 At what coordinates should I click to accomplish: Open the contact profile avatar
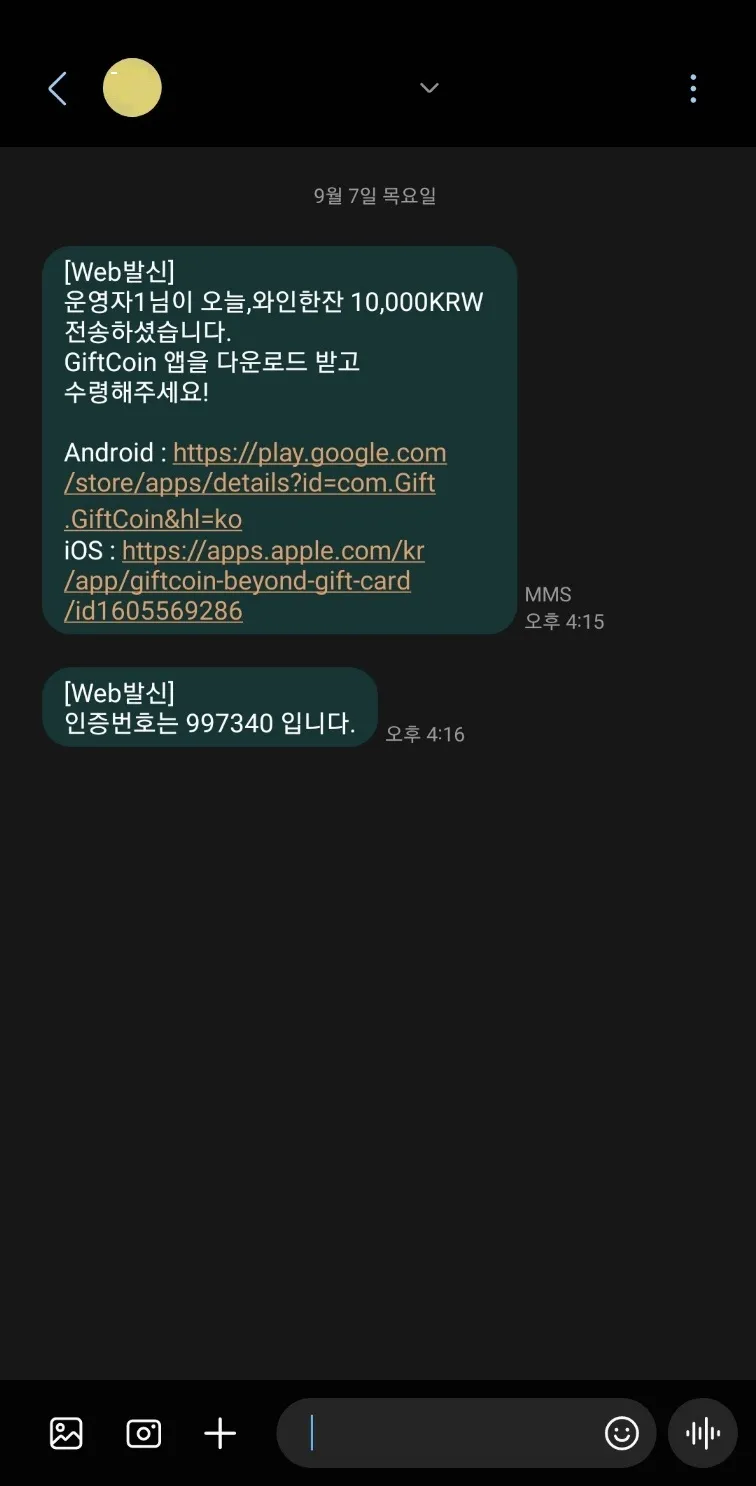133,88
